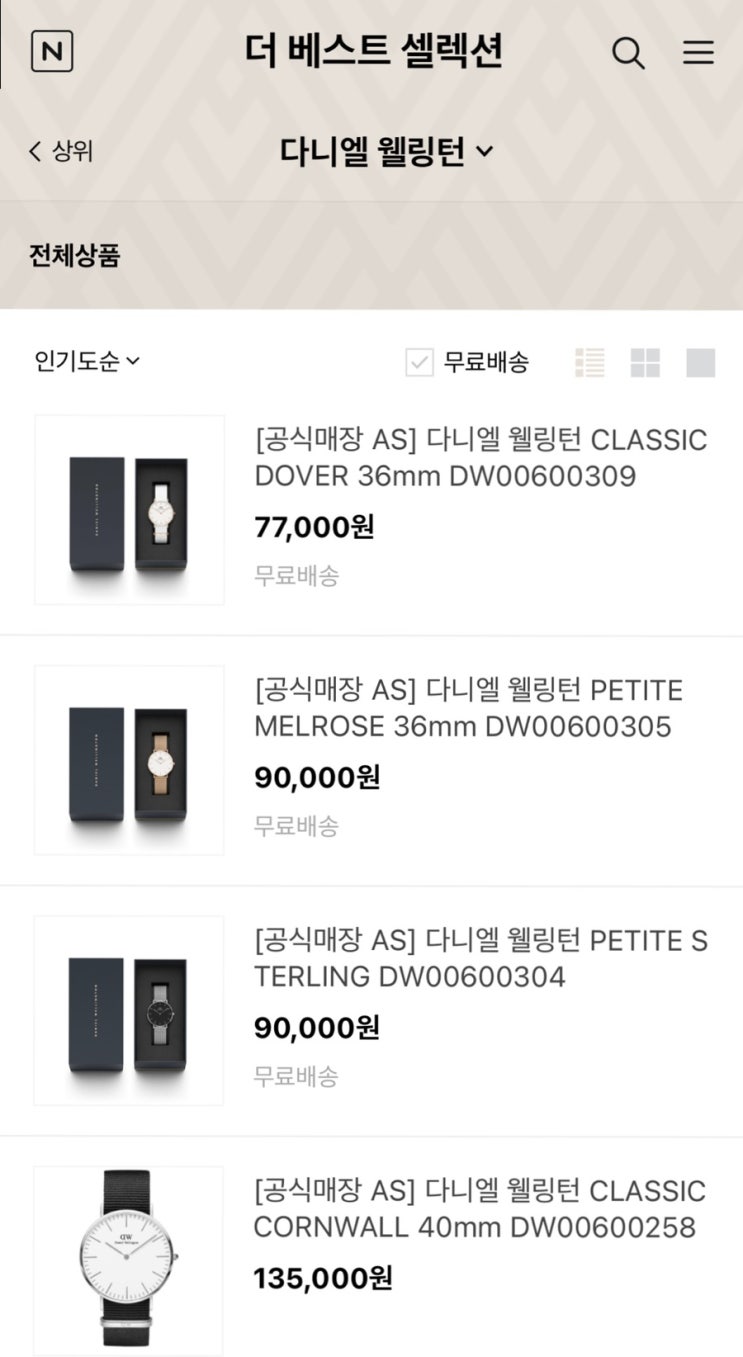Open the Naver N home icon

click(52, 52)
